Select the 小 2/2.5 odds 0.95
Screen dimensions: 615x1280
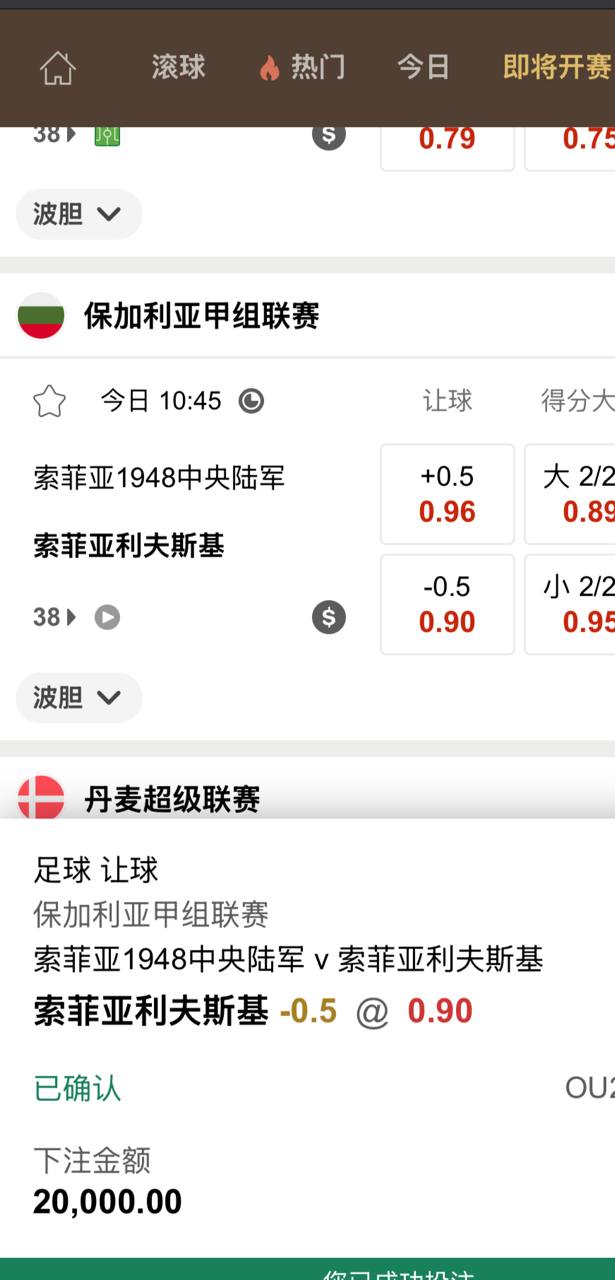(x=572, y=604)
